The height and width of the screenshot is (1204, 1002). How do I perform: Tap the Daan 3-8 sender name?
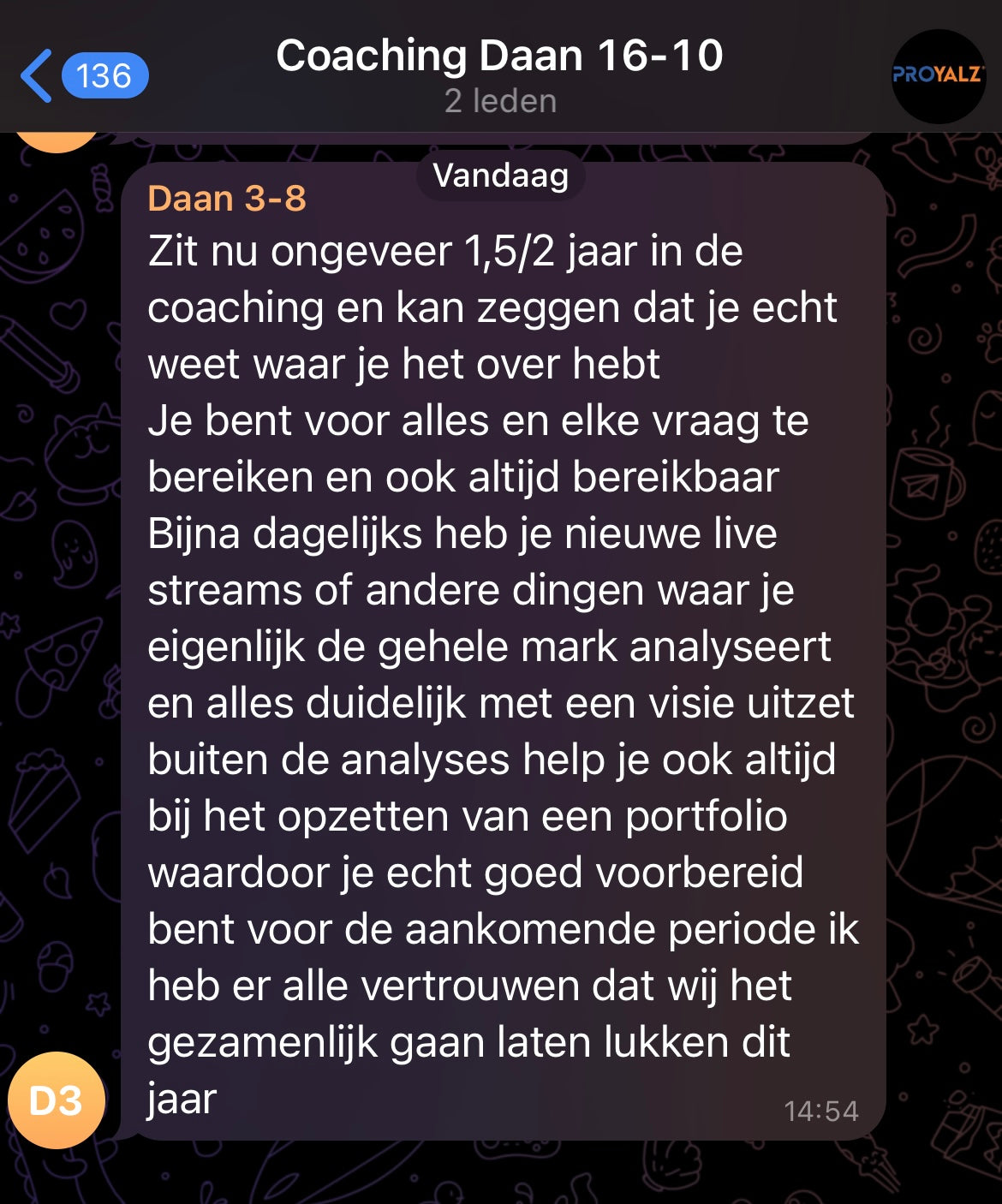click(x=227, y=199)
